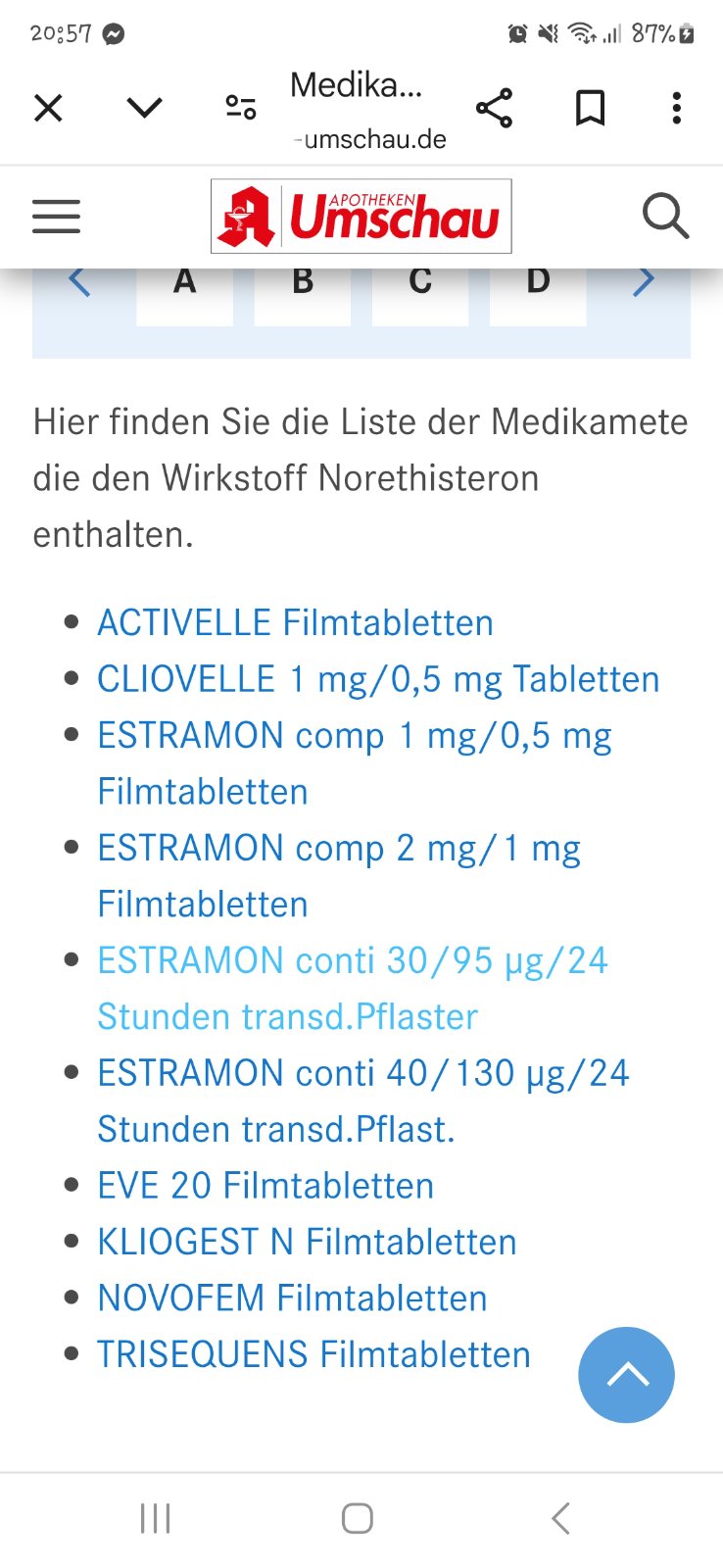Show next letters with the right arrow
The height and width of the screenshot is (1568, 723).
coord(643,282)
